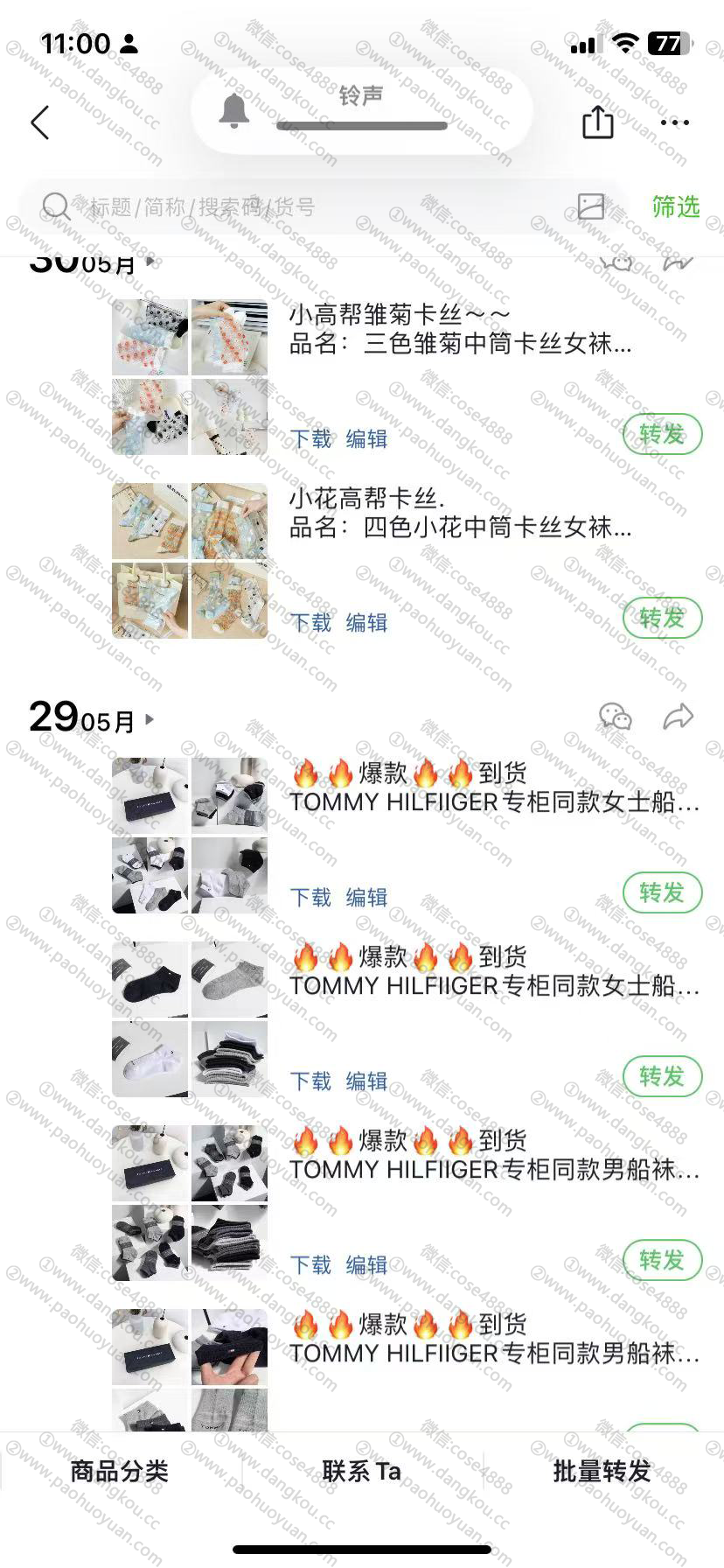The width and height of the screenshot is (724, 1568).
Task: Focus the 标题/简称/搜索码/货号 search field
Action: pyautogui.click(x=306, y=206)
